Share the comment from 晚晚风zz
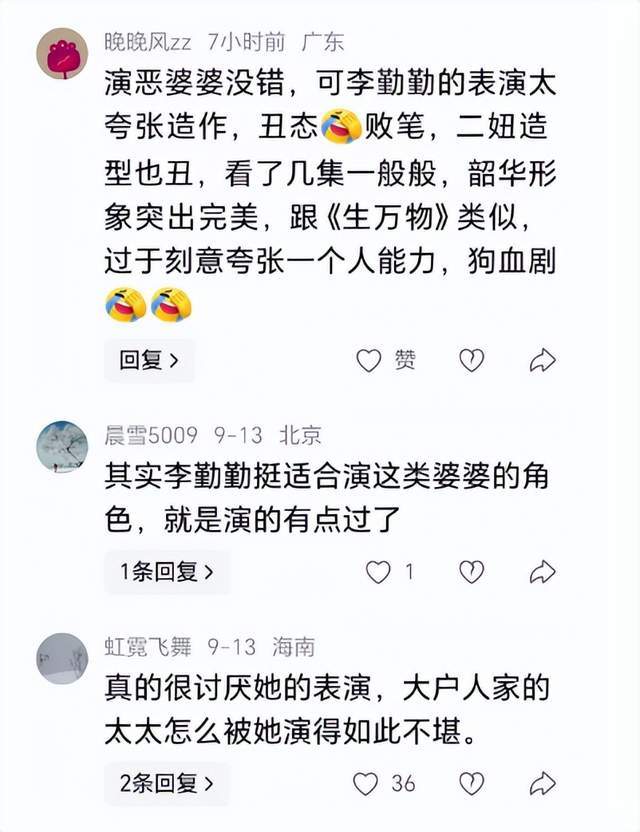 coord(542,360)
